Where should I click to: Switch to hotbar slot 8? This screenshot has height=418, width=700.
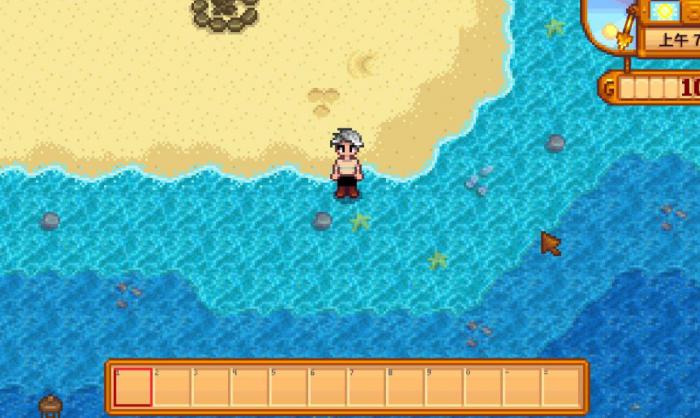(x=406, y=387)
